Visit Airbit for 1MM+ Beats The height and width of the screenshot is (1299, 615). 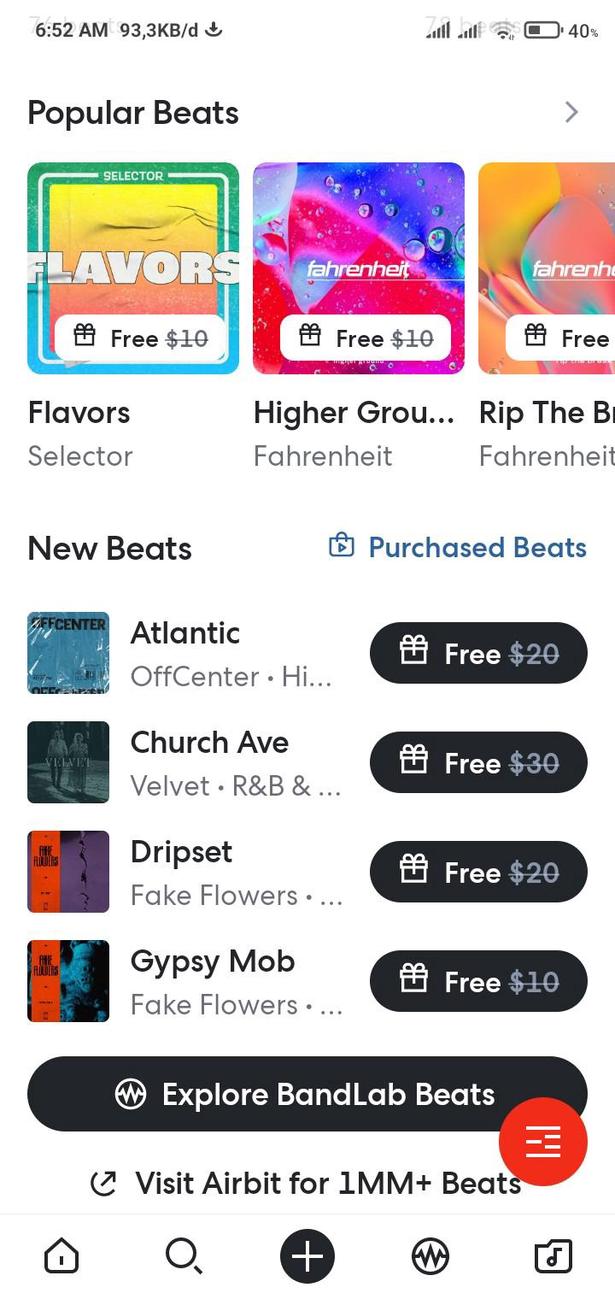(x=306, y=1183)
